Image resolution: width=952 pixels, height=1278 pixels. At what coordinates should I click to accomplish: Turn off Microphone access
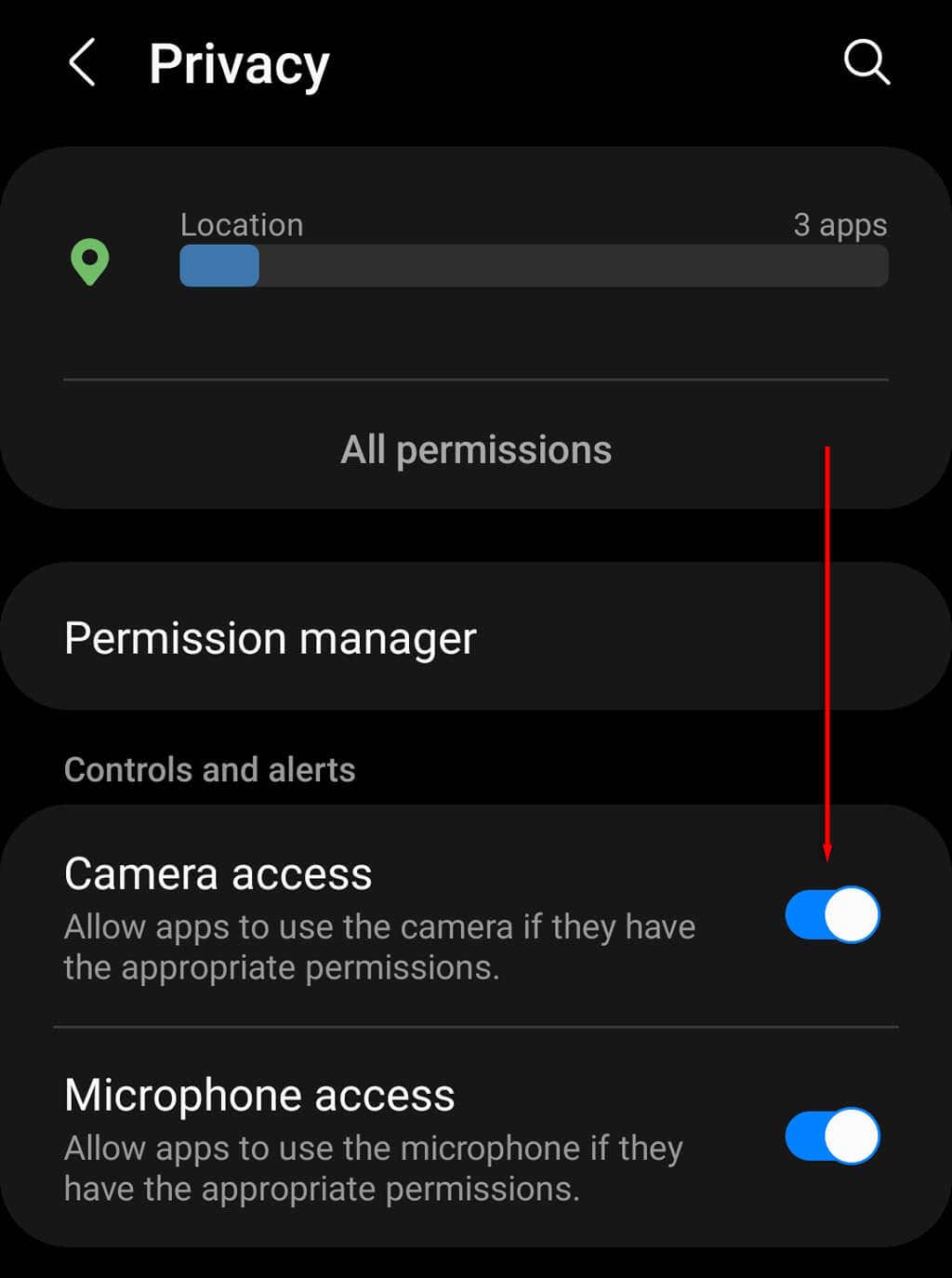(x=831, y=1136)
